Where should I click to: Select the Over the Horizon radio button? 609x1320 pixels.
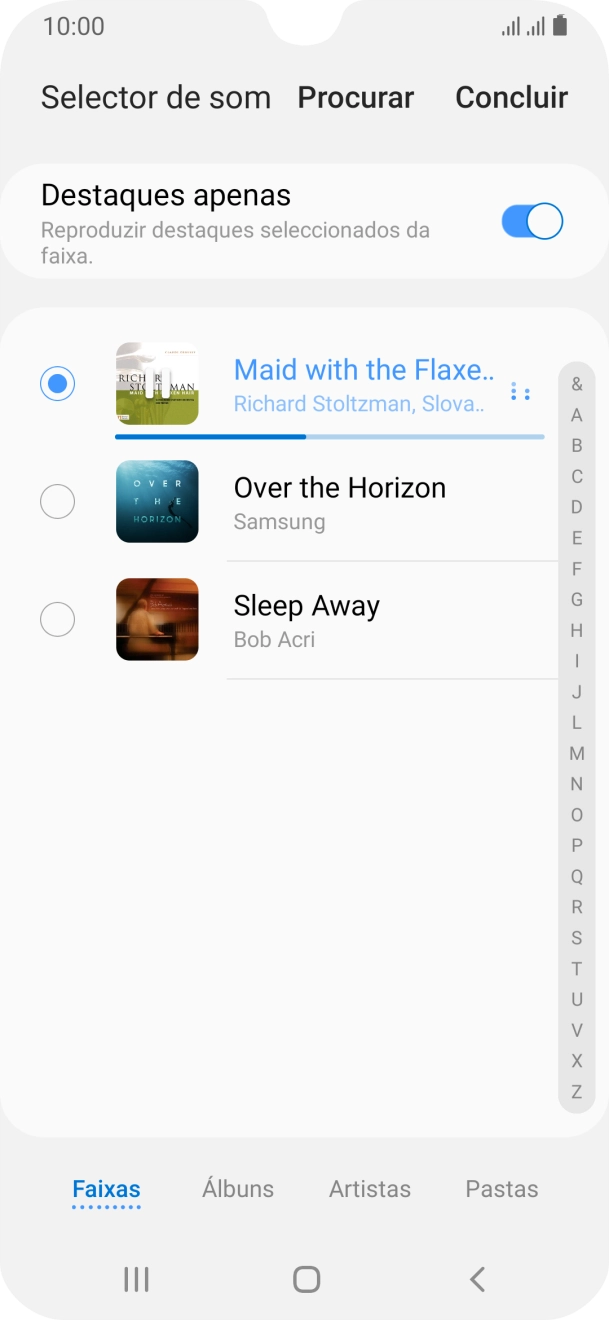point(57,501)
